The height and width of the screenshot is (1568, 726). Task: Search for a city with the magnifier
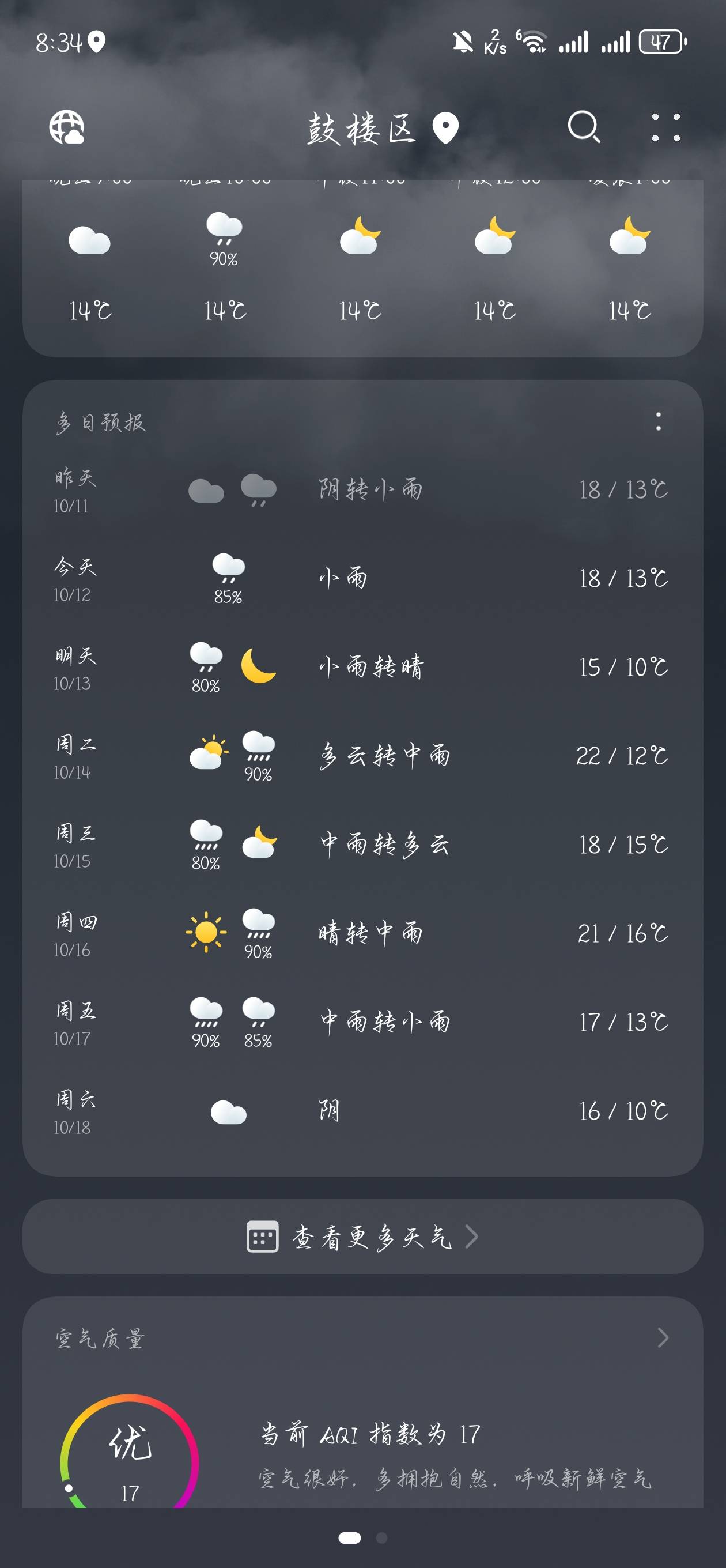point(584,127)
